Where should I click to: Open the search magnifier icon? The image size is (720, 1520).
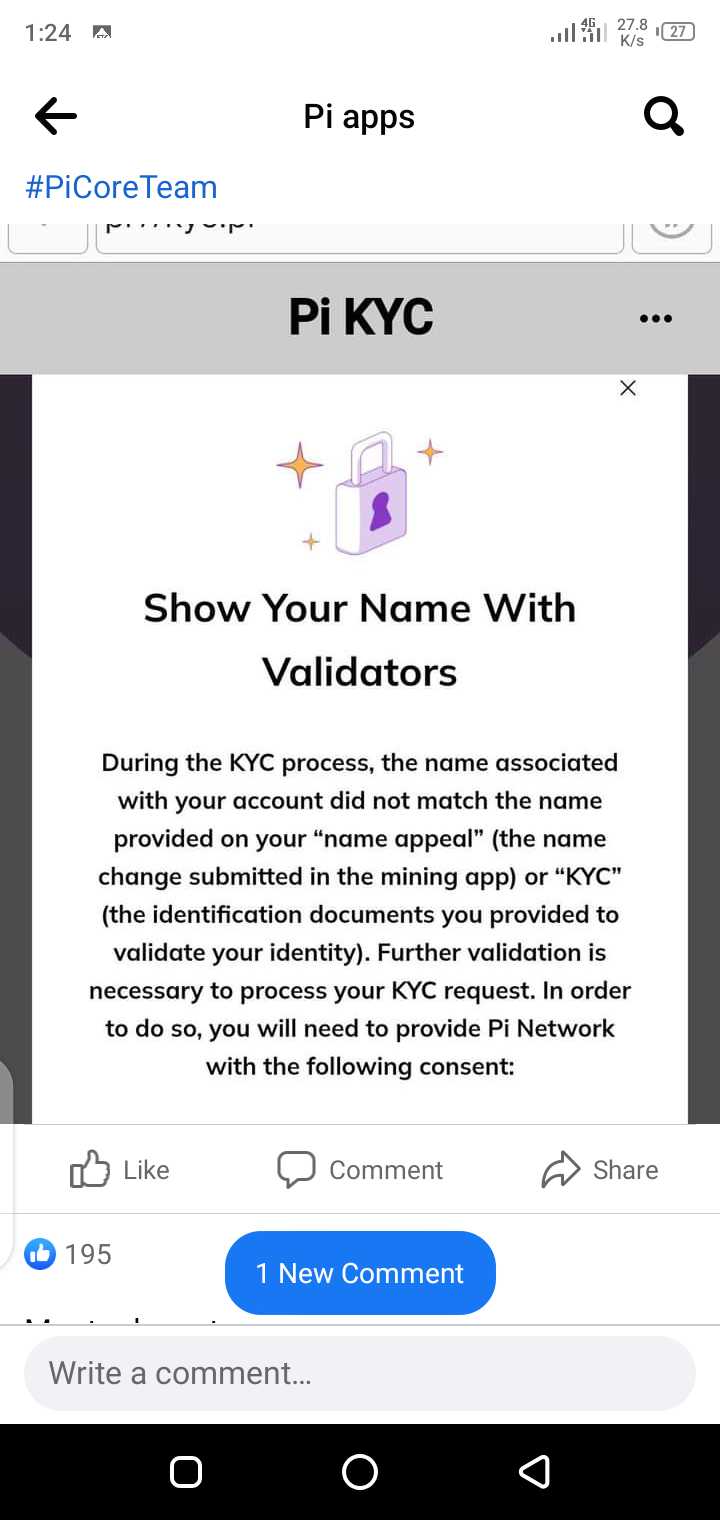(663, 117)
